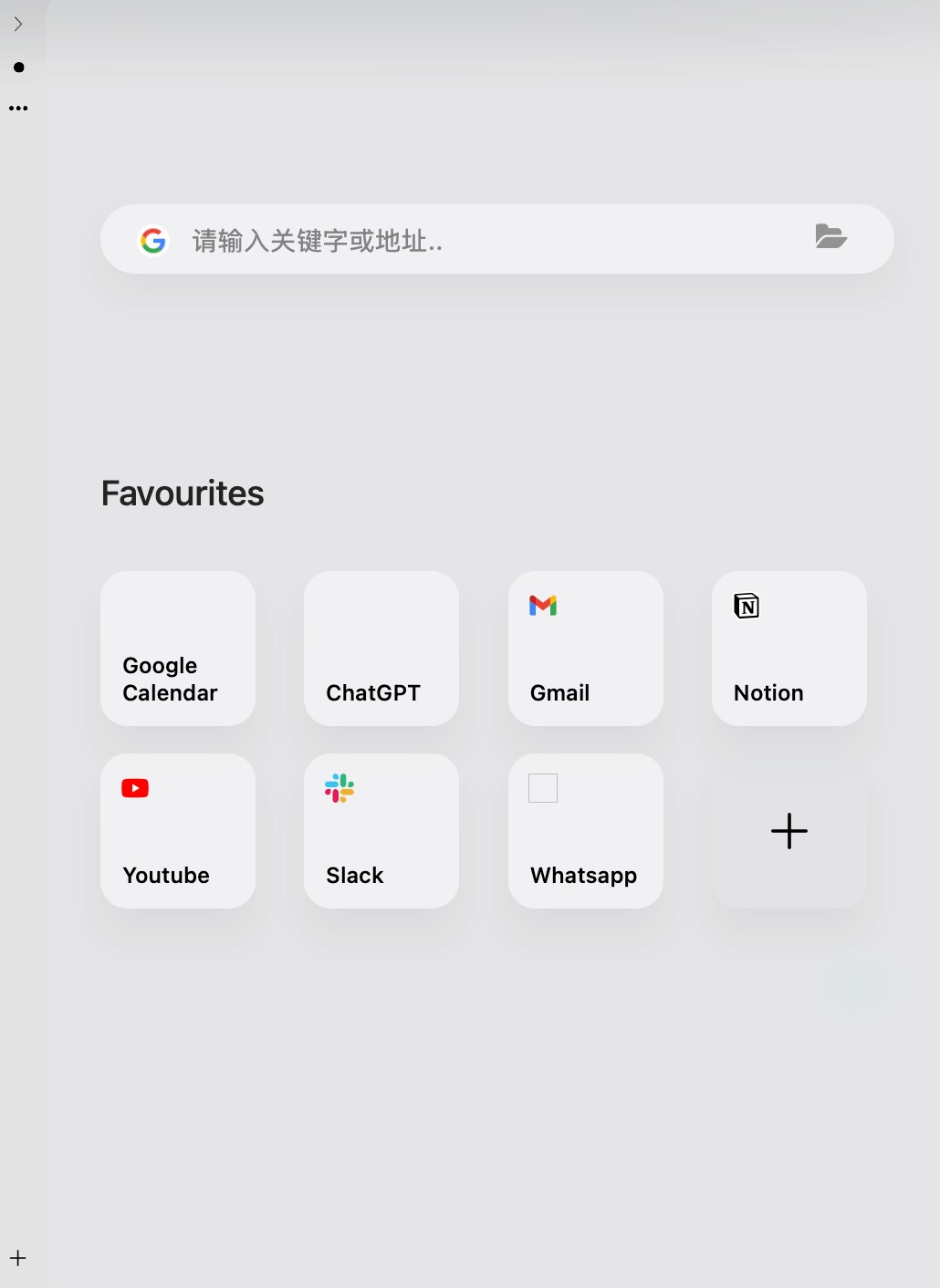The width and height of the screenshot is (940, 1288).
Task: Select the current tab dot in sidebar
Action: point(18,68)
